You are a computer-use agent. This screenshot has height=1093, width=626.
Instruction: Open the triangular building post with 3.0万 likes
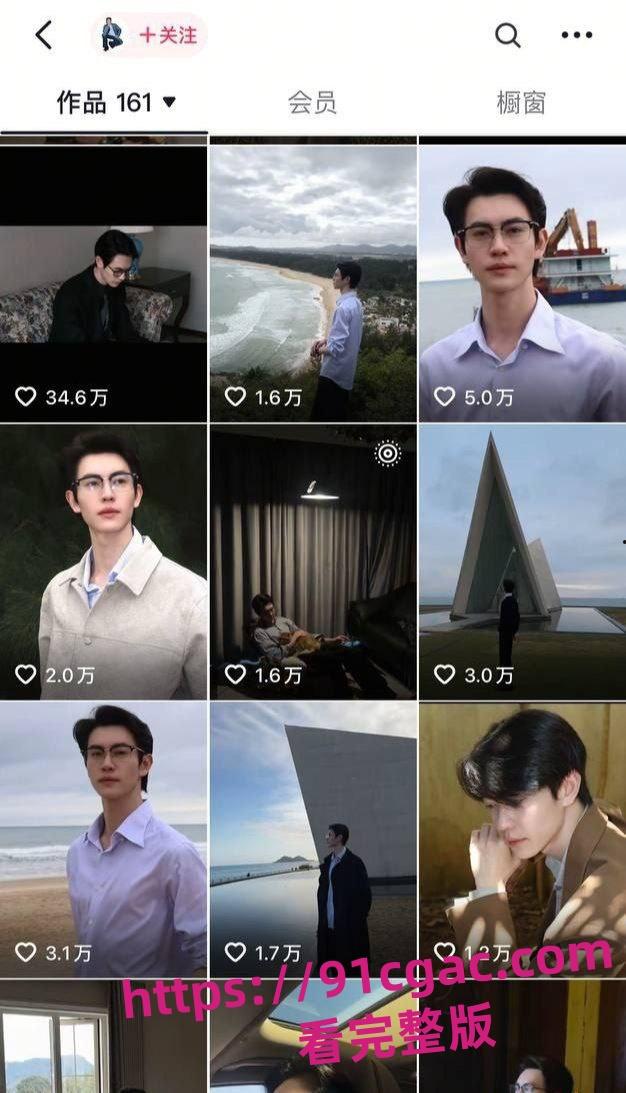coord(522,561)
